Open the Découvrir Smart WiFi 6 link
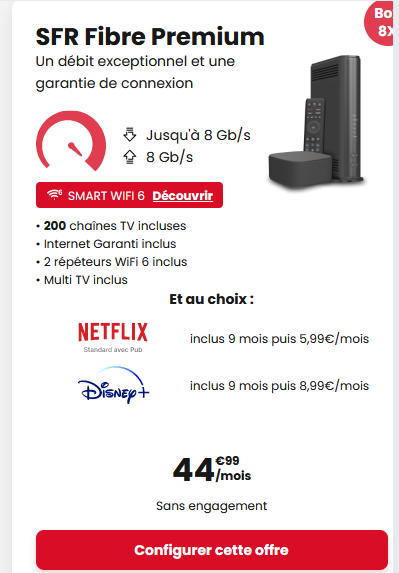 click(183, 196)
